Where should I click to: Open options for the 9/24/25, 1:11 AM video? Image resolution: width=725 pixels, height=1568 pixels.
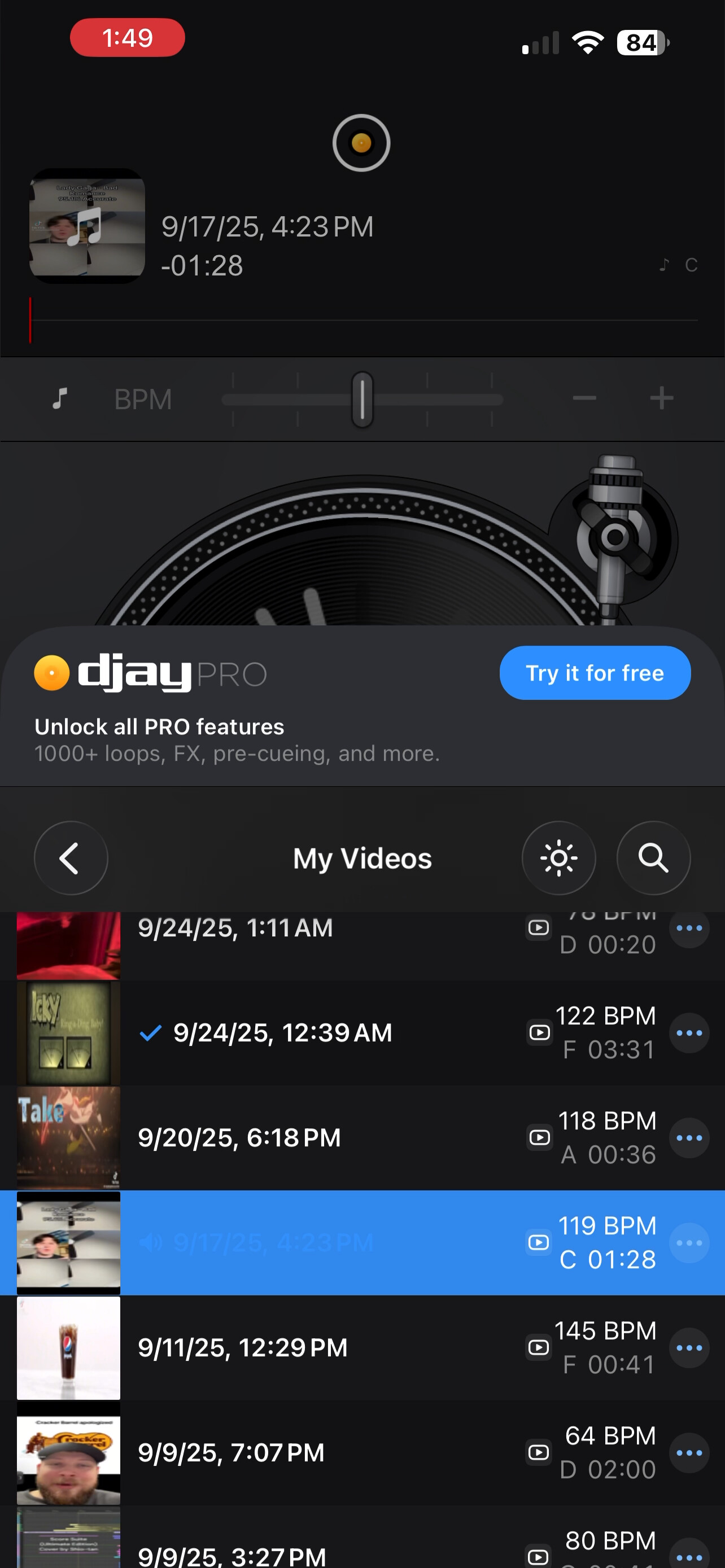pyautogui.click(x=689, y=928)
